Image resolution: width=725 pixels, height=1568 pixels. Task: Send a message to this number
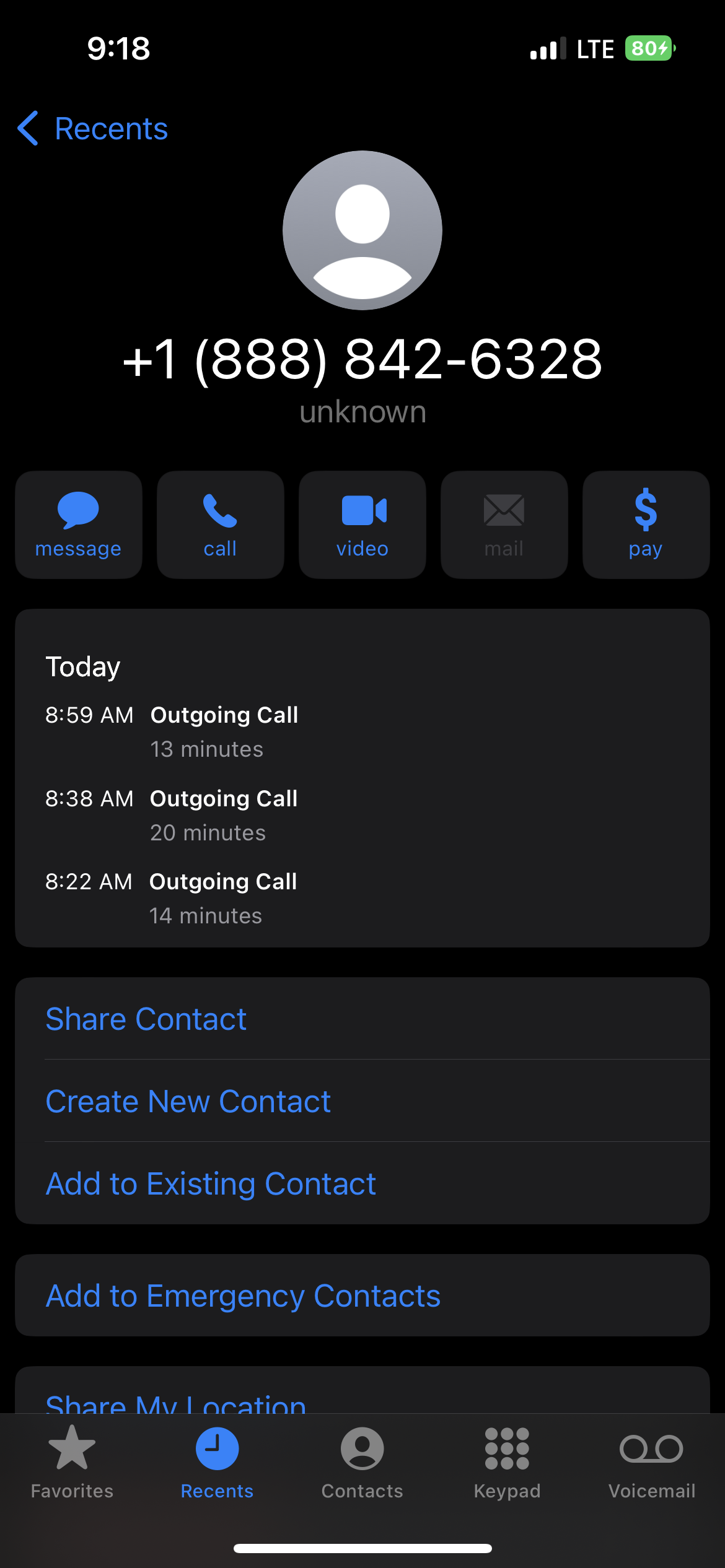pyautogui.click(x=79, y=525)
